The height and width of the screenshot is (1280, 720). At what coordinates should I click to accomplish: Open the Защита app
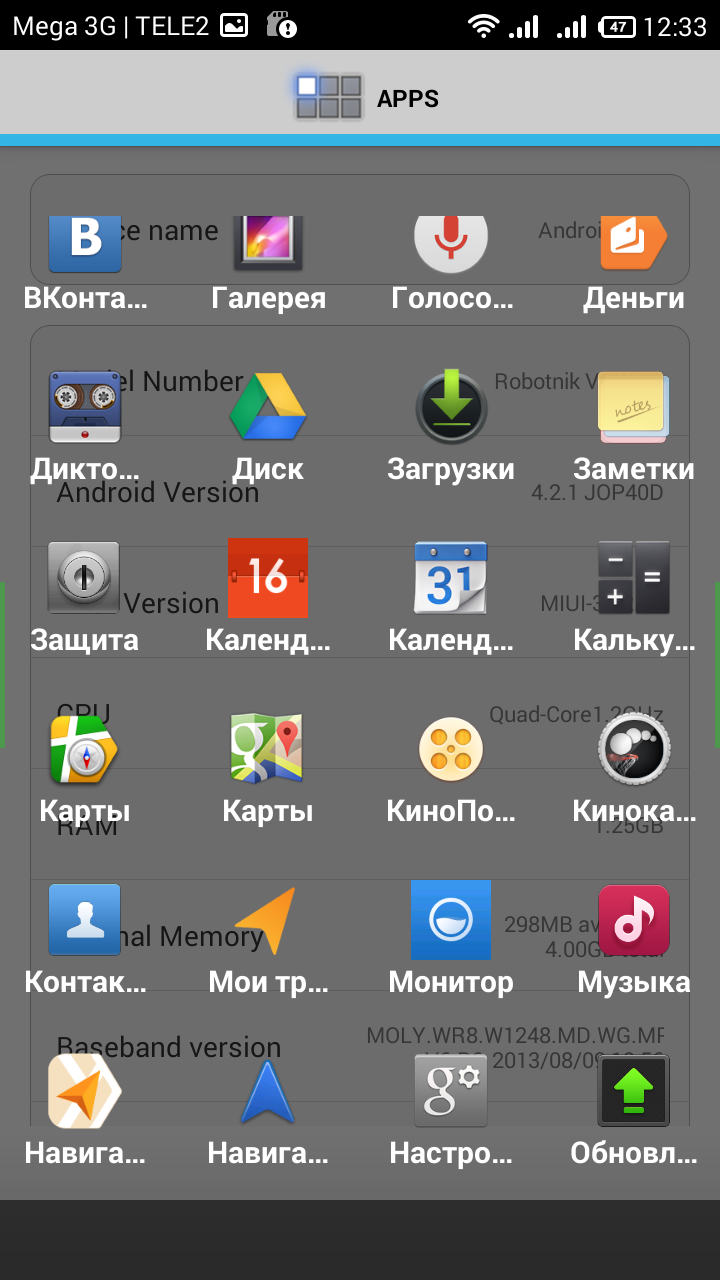(85, 578)
